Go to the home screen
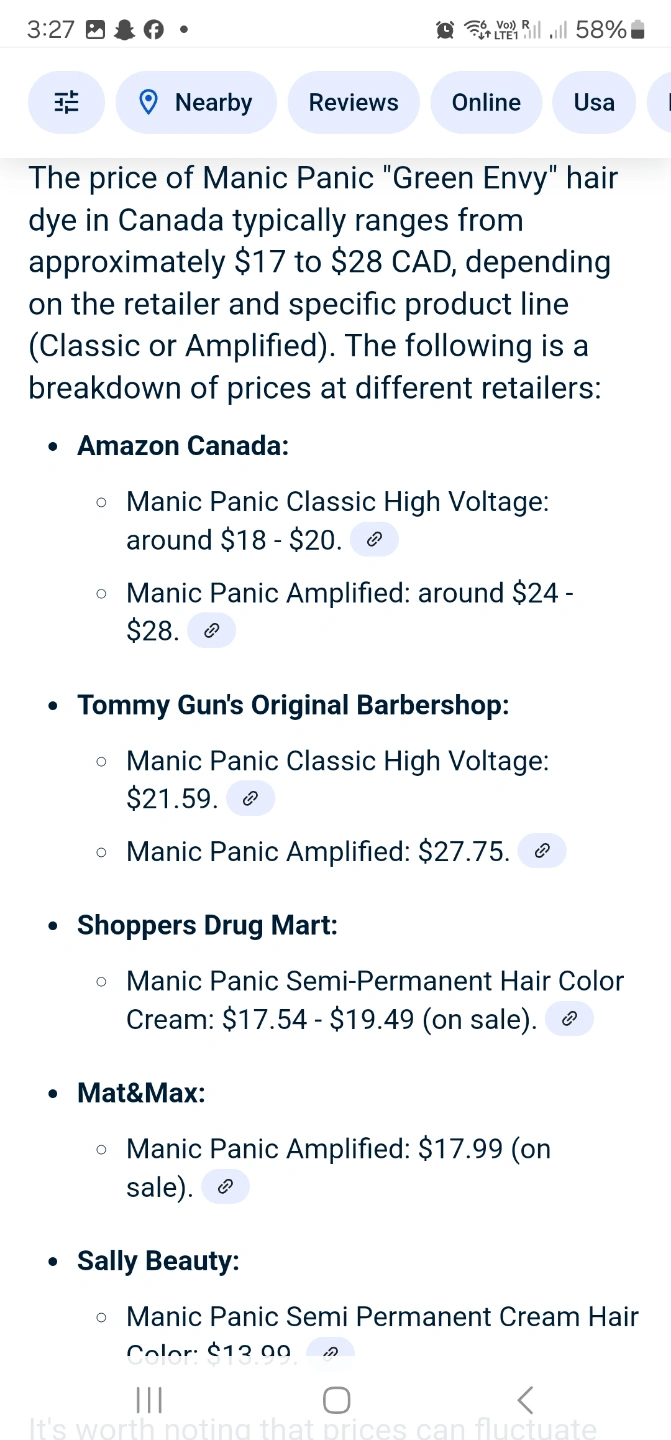 pyautogui.click(x=337, y=1400)
